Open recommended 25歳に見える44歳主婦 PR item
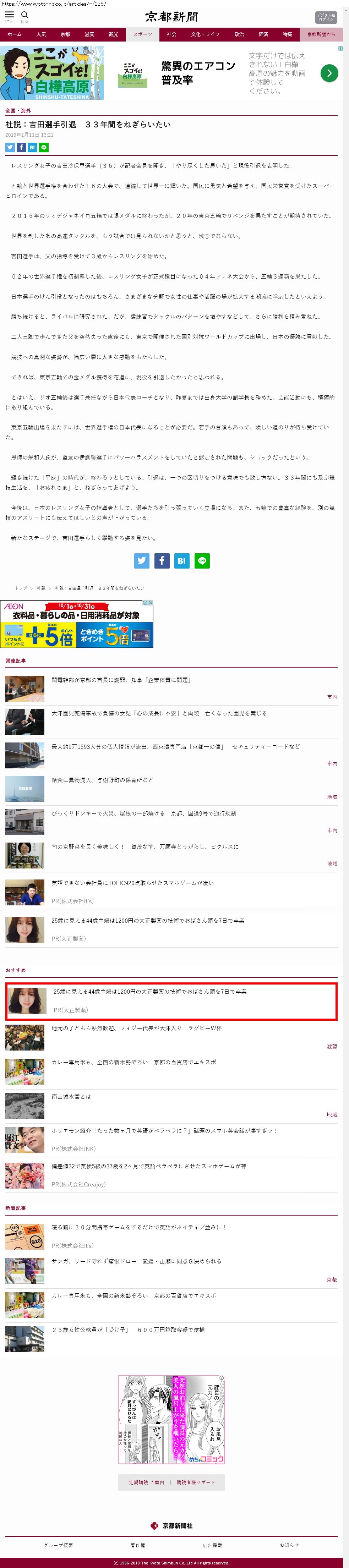This screenshot has height=1568, width=349. point(150,992)
